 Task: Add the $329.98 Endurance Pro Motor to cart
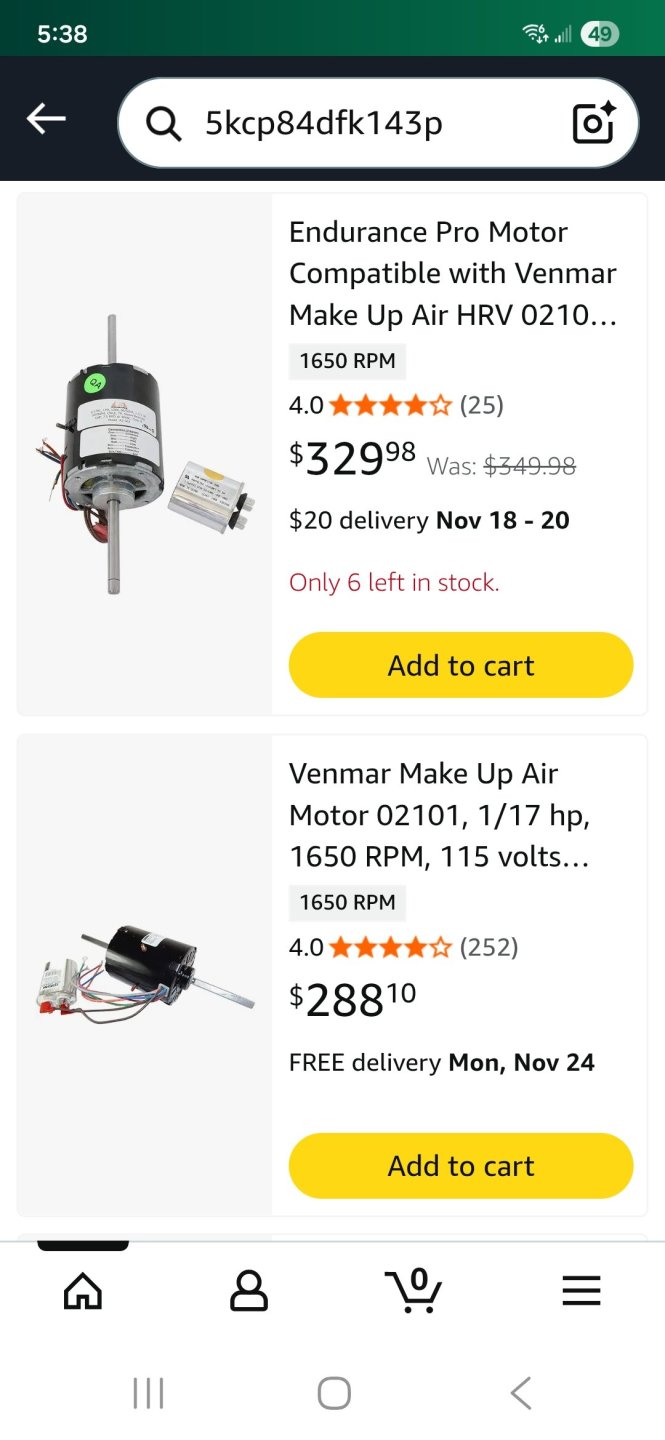(x=461, y=665)
